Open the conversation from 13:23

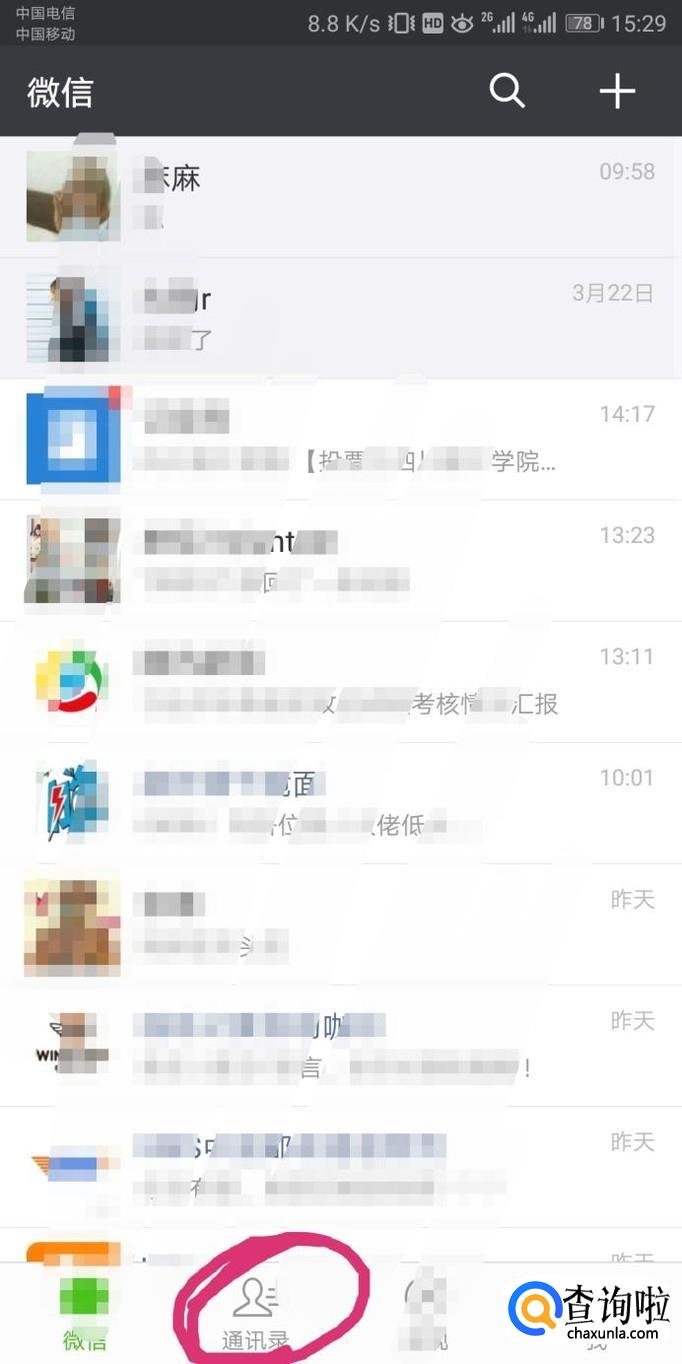coord(340,560)
